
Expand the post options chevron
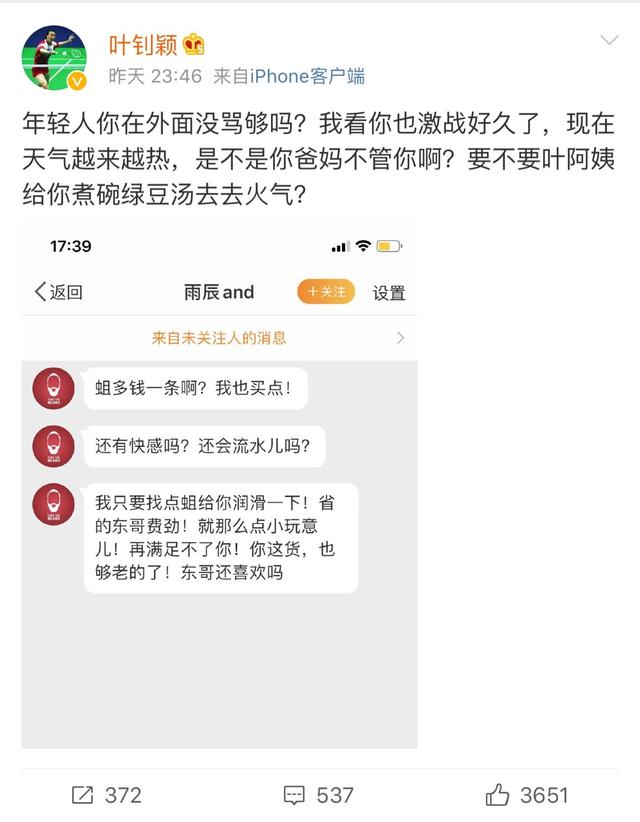point(609,41)
